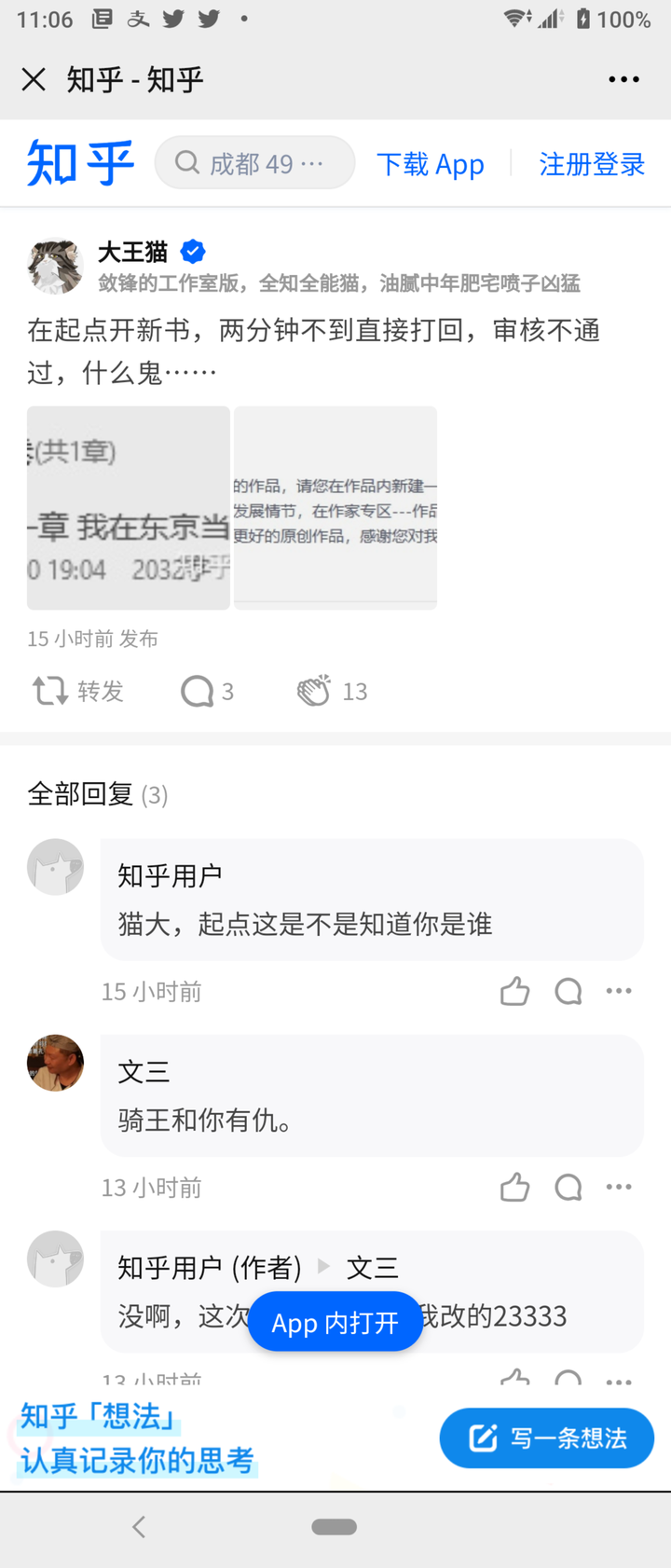Like 文三's reply with the thumbs-up icon
This screenshot has height=1568, width=671.
514,1187
